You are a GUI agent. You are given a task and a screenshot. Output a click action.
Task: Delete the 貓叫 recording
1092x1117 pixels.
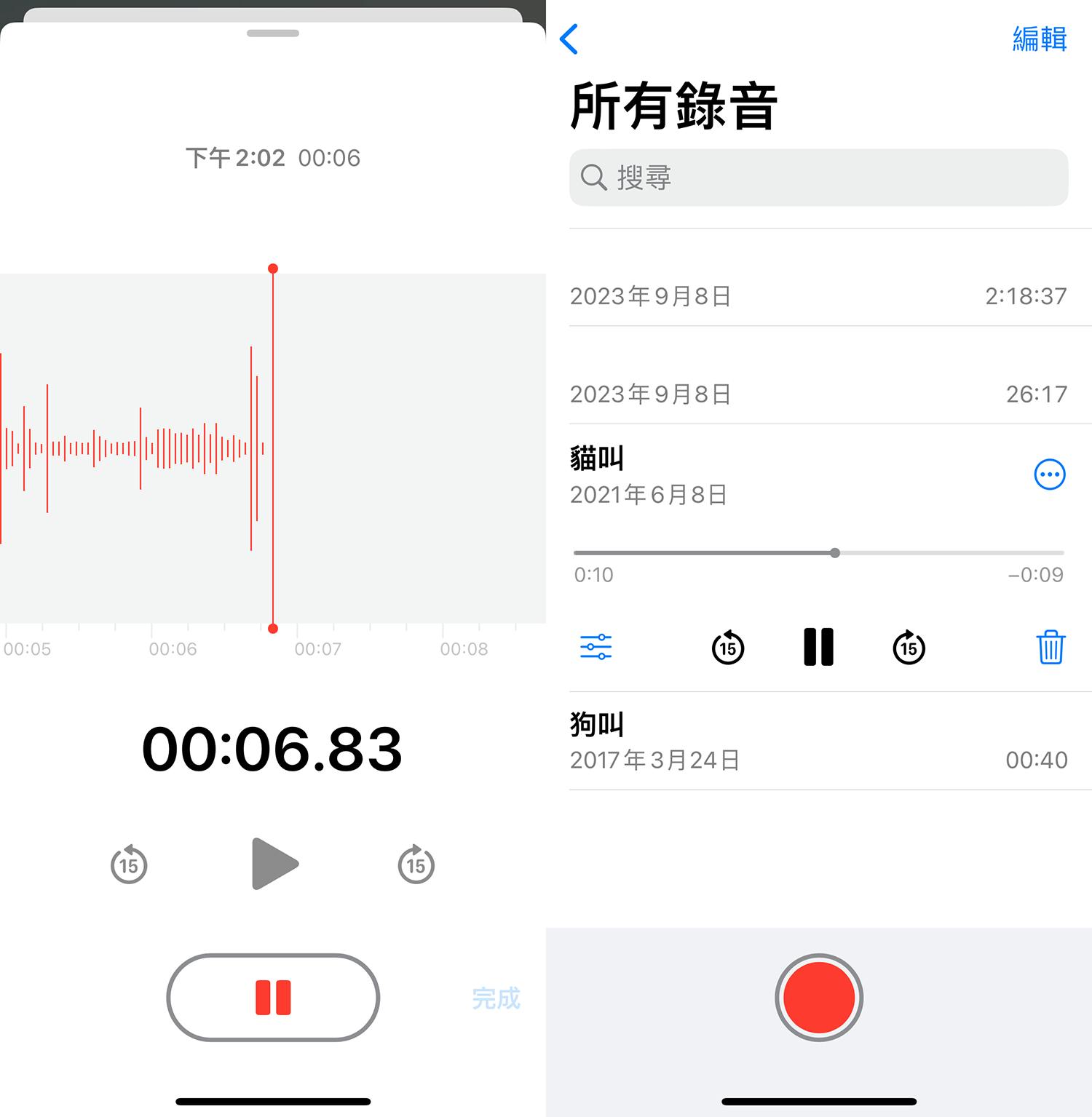[1051, 647]
